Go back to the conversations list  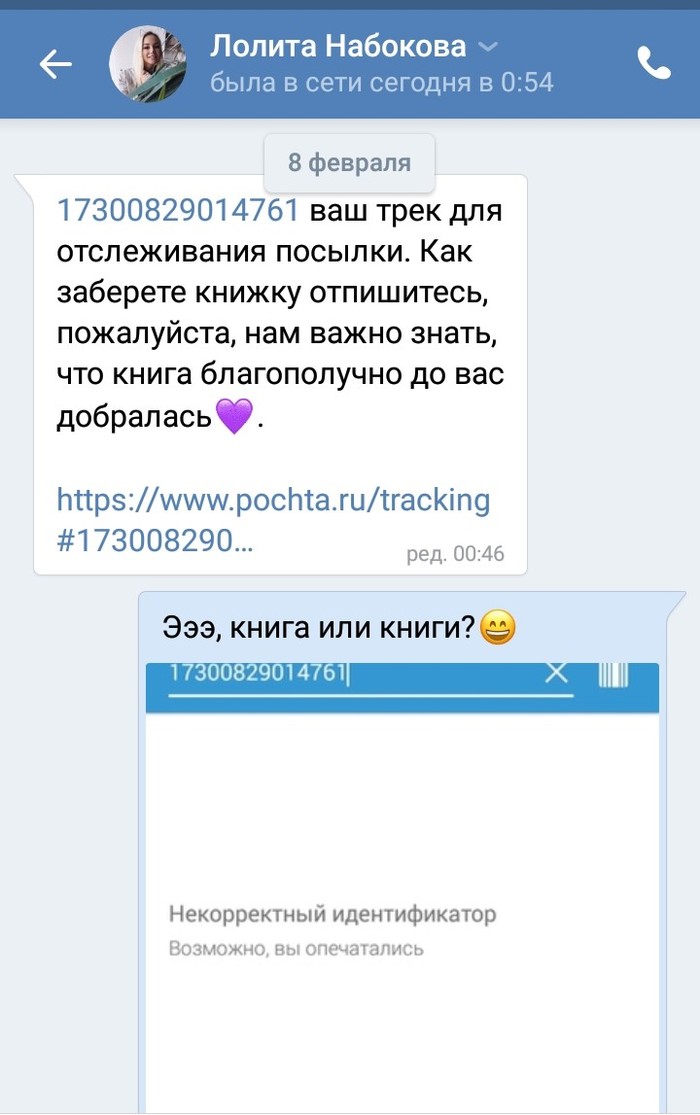pyautogui.click(x=56, y=65)
